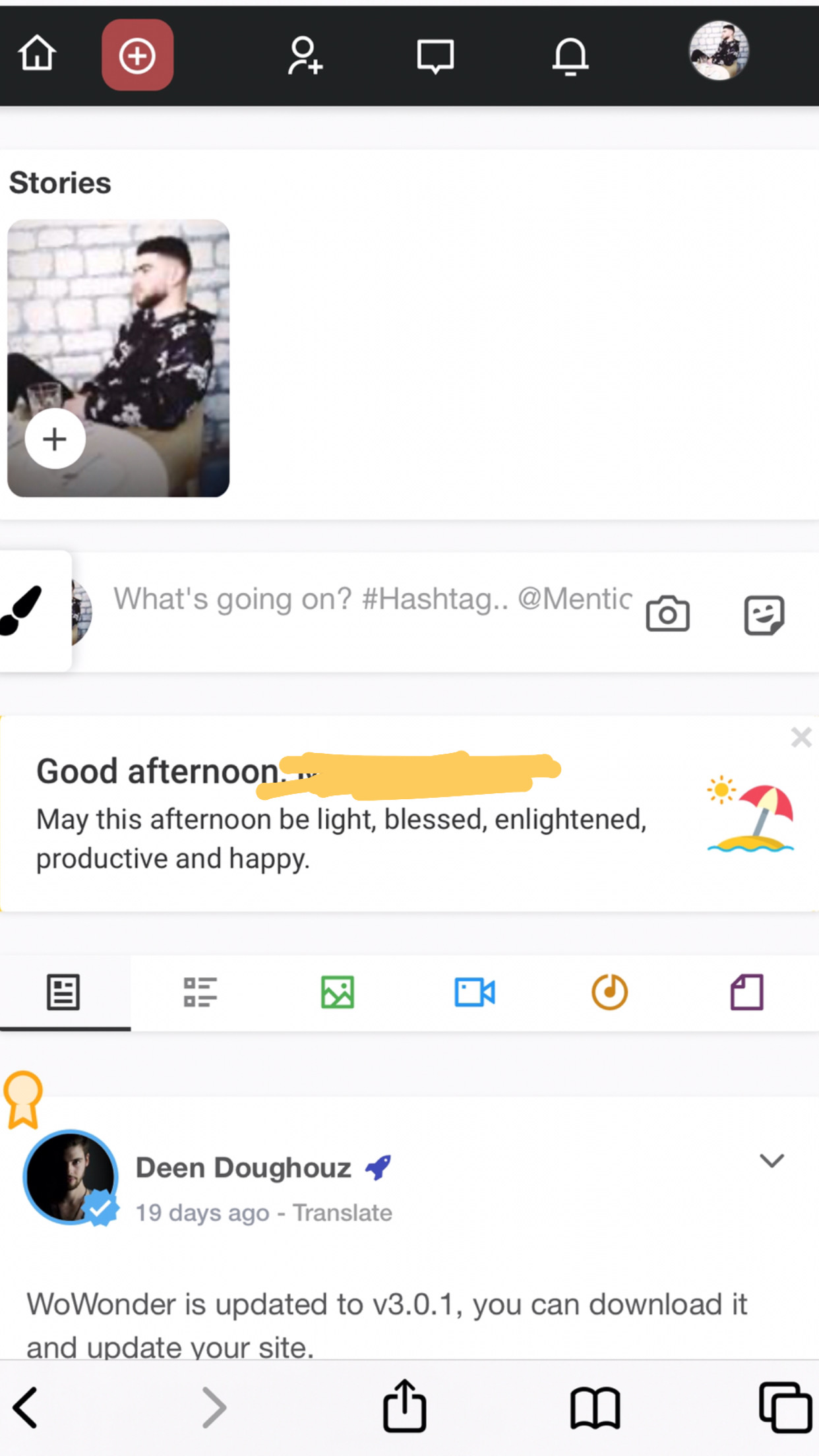Open the sticker picker icon
The image size is (819, 1456).
pyautogui.click(x=764, y=615)
